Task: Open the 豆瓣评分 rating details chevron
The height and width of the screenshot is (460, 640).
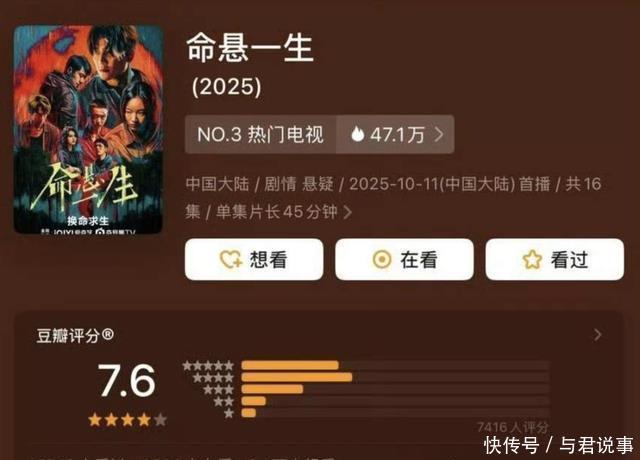Action: click(598, 335)
